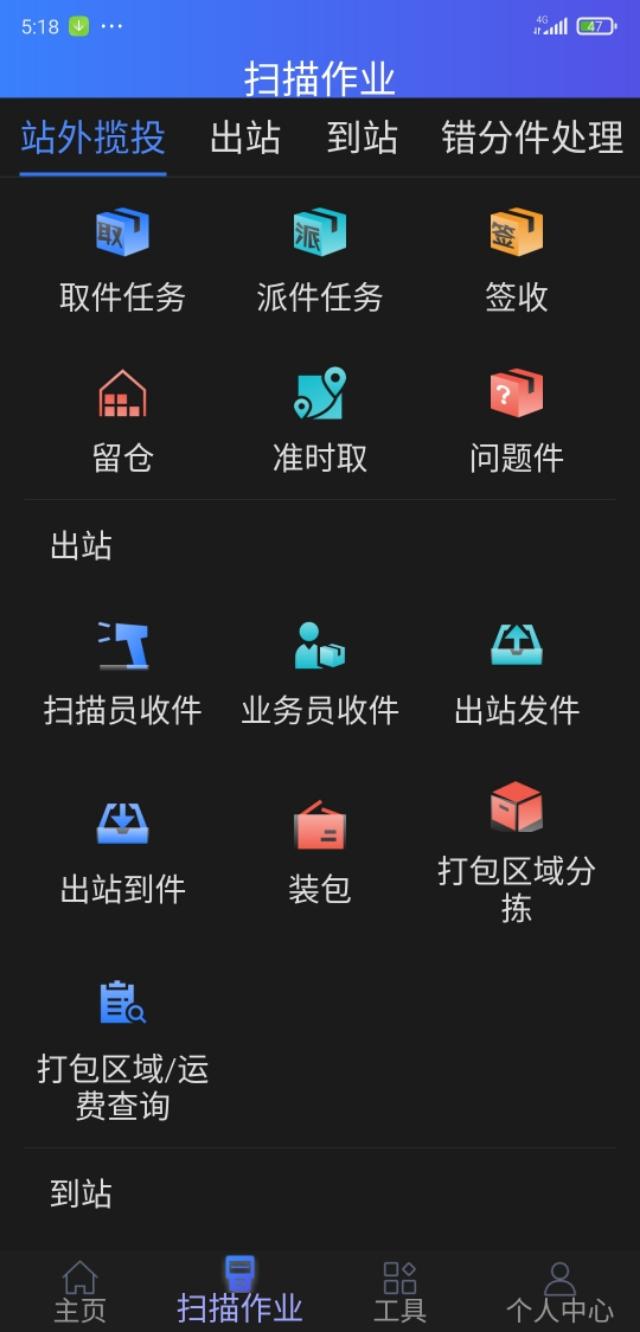Open 打包区域/运费查询 lookup

(122, 1050)
